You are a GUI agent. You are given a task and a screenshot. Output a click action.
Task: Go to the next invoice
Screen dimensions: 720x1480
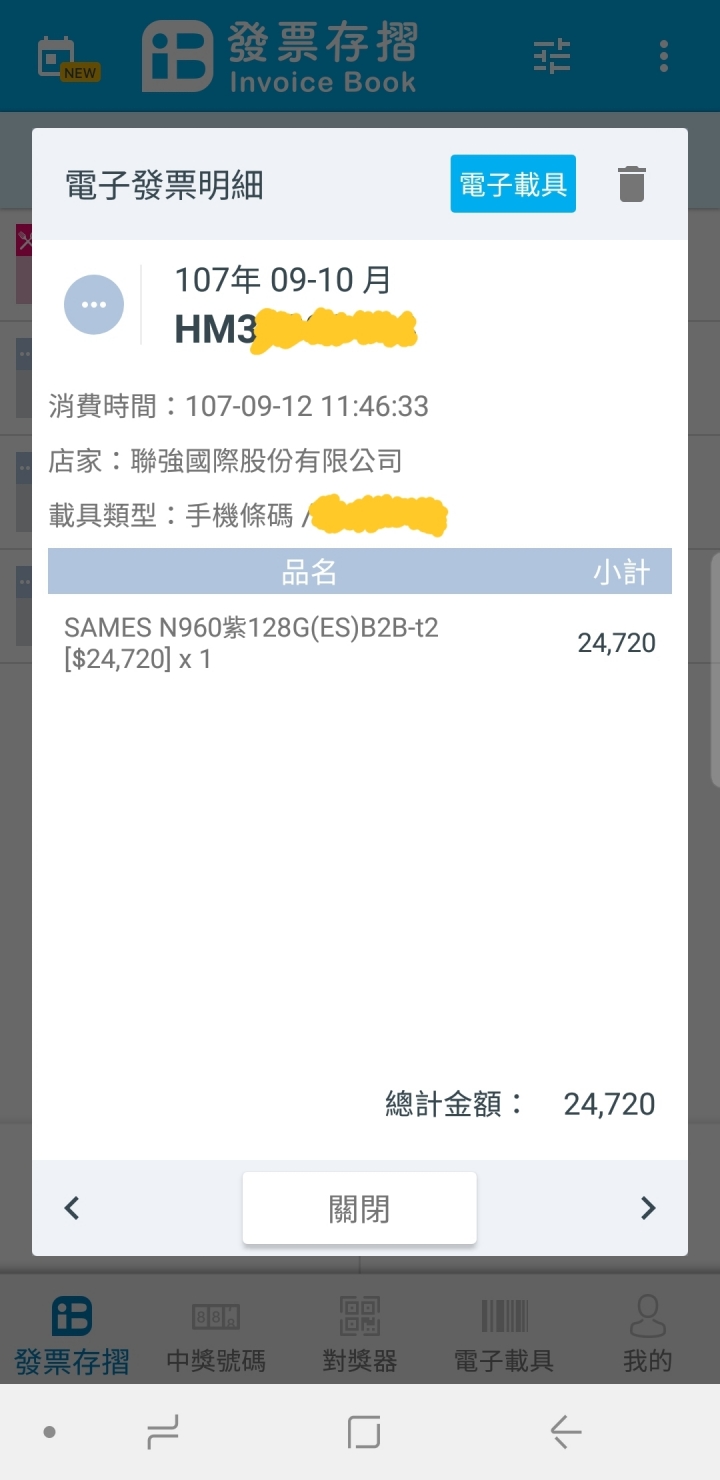(648, 1208)
